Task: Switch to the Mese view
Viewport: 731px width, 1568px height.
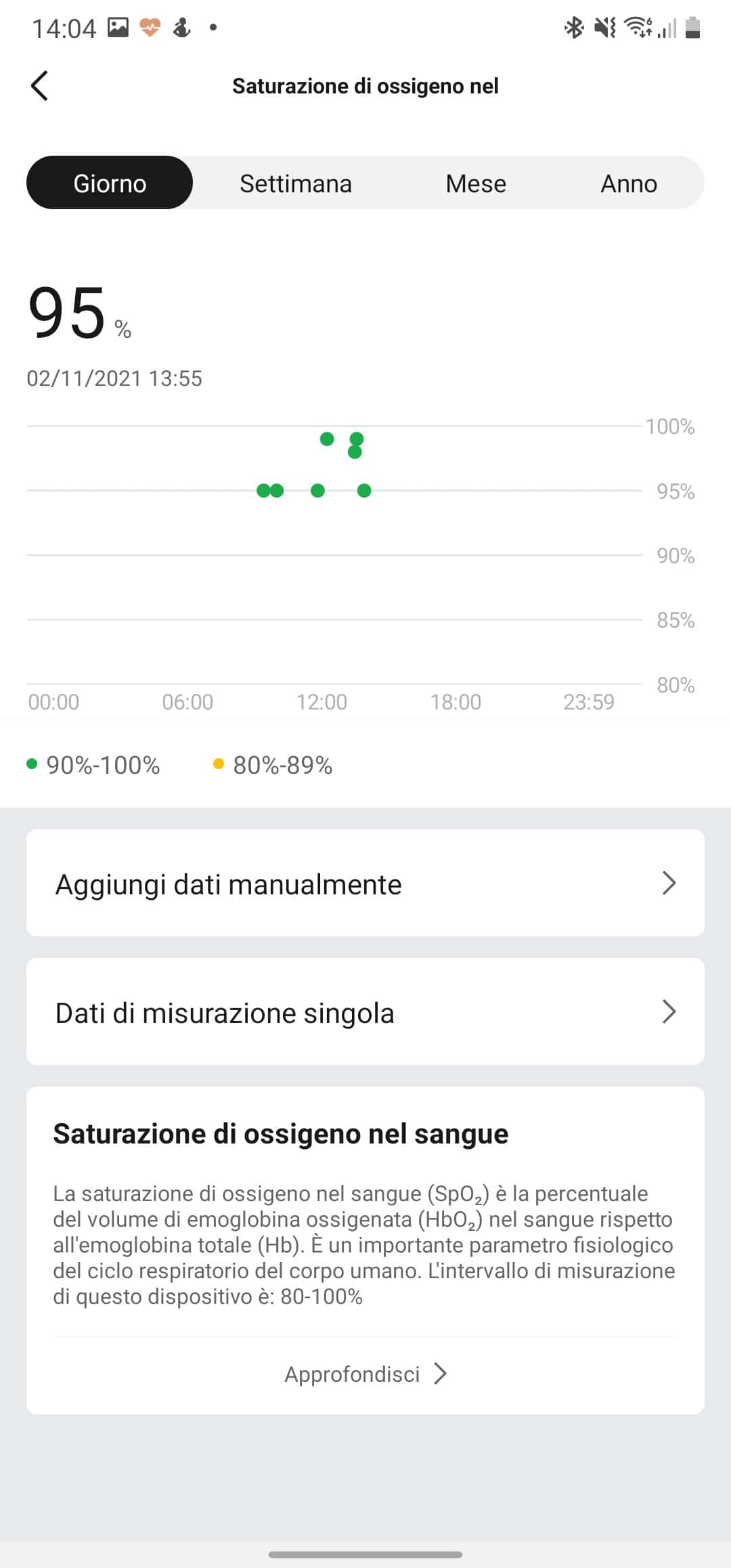Action: 476,183
